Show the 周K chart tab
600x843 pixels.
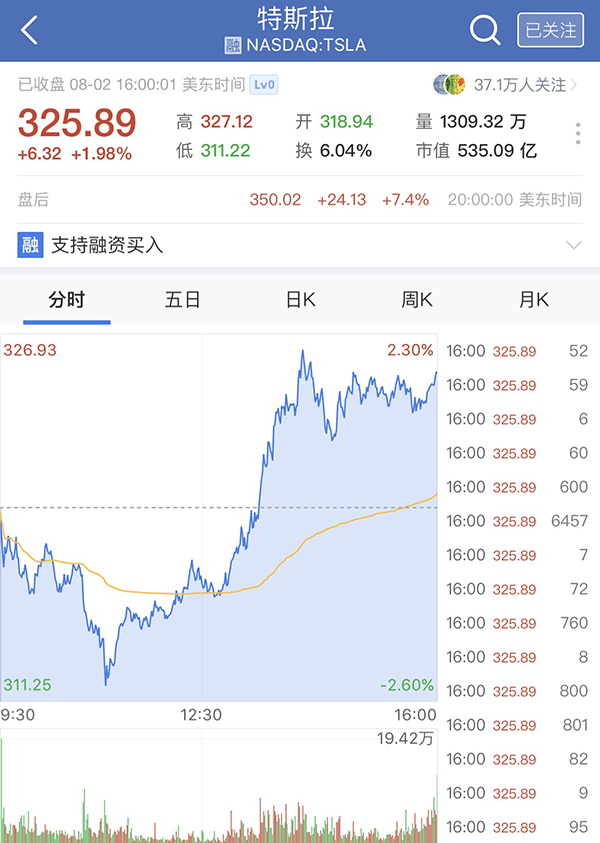[417, 300]
